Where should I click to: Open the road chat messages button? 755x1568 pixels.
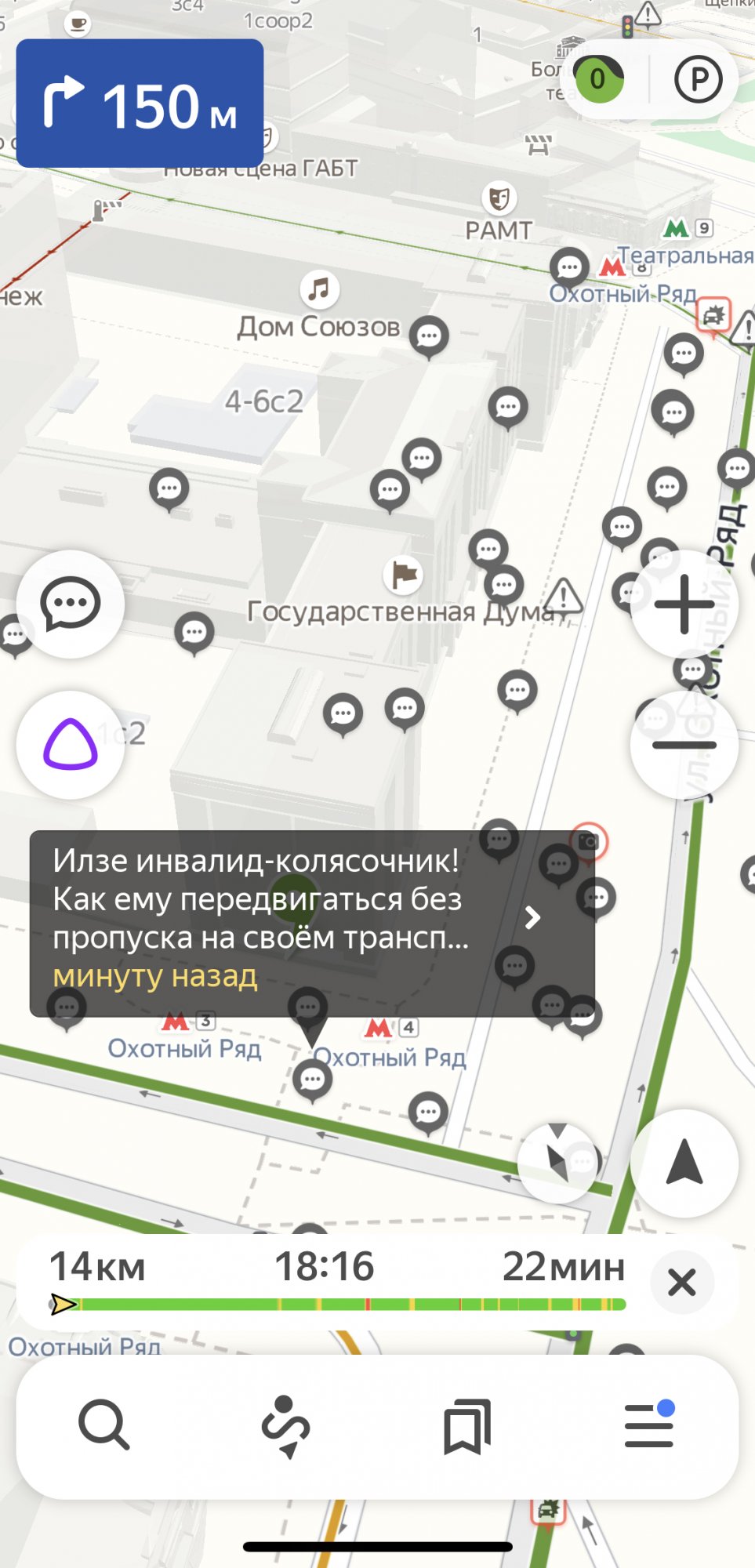click(x=71, y=604)
